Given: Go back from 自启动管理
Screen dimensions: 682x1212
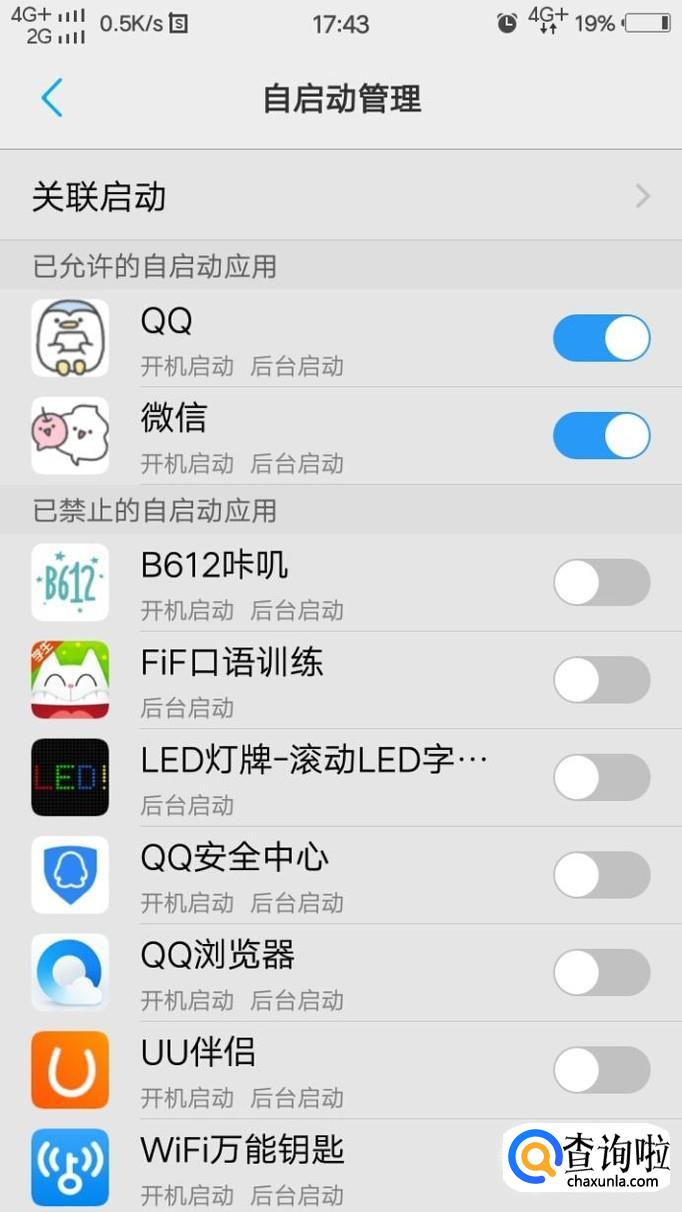Looking at the screenshot, I should click(52, 98).
